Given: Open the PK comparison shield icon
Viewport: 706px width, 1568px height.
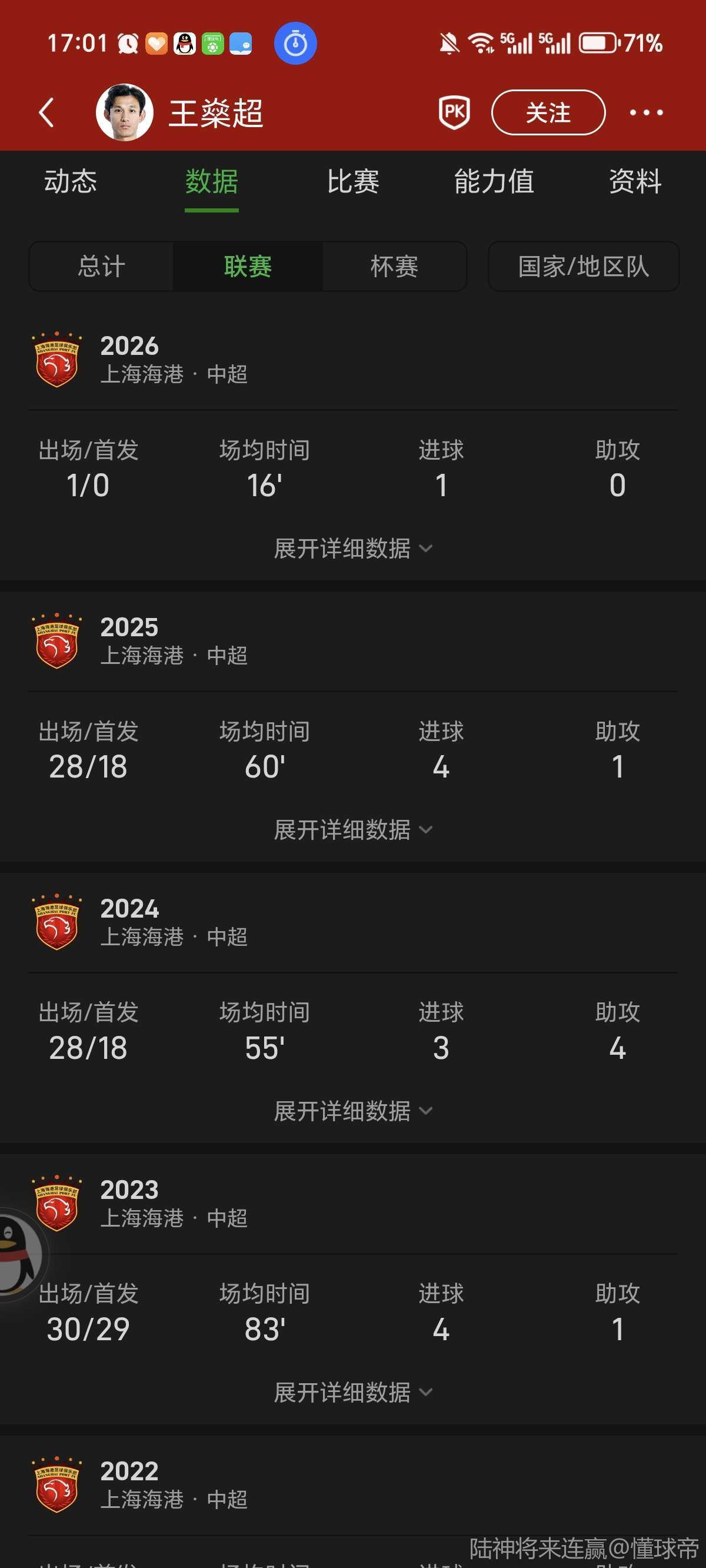Looking at the screenshot, I should (x=455, y=112).
